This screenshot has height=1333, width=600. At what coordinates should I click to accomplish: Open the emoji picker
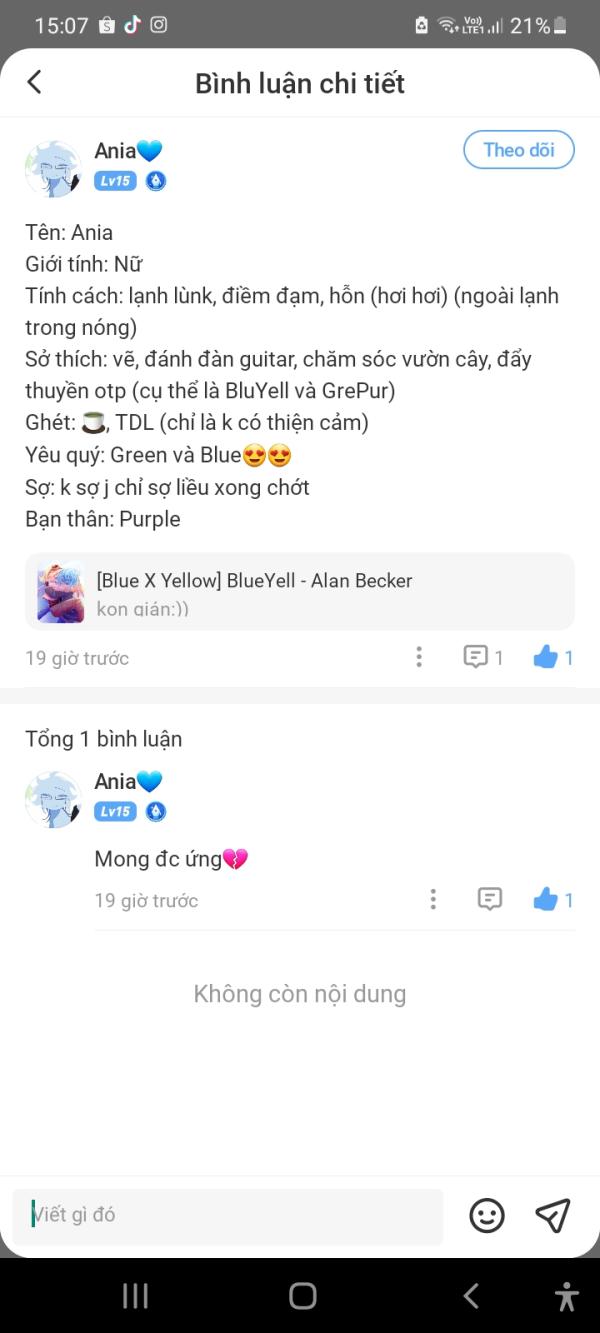tap(487, 1216)
